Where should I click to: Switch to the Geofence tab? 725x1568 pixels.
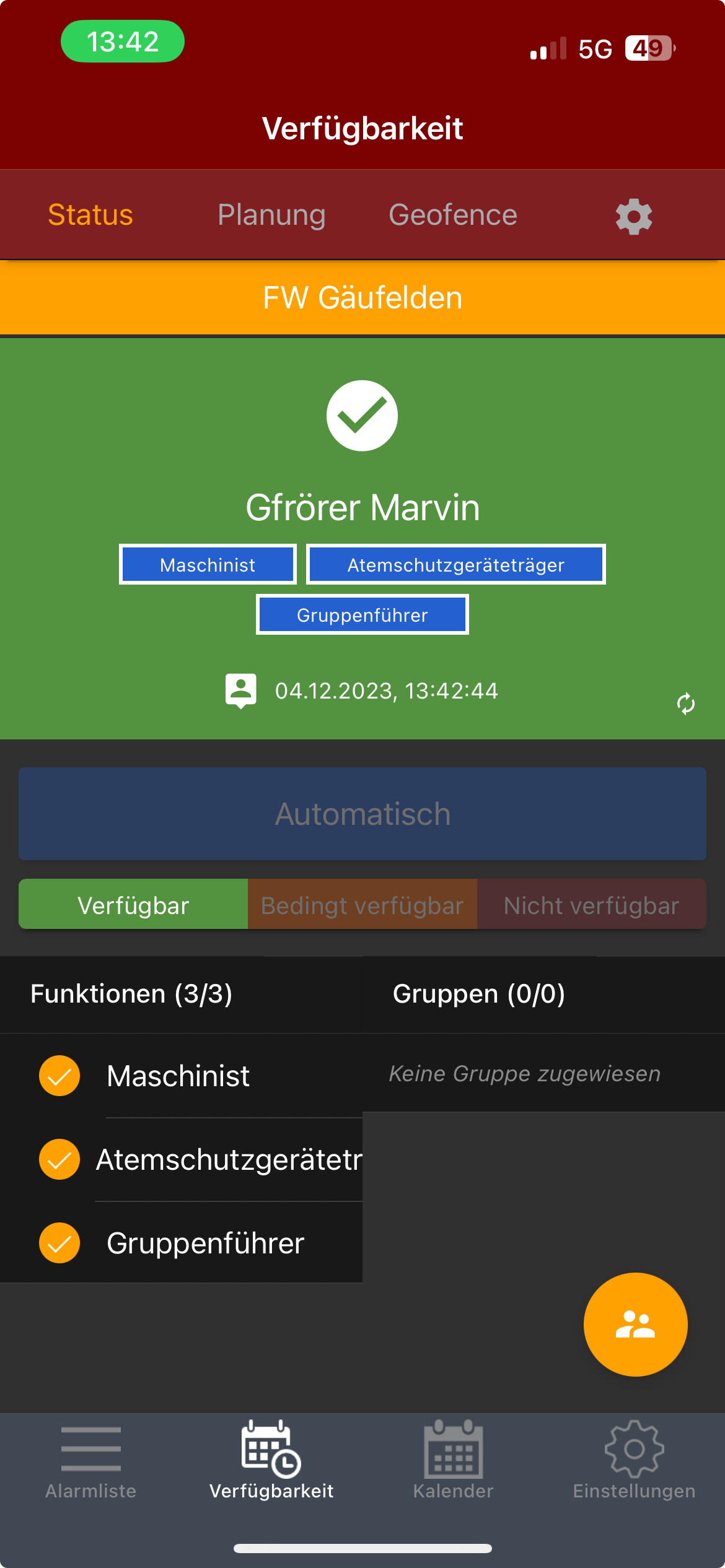[452, 215]
